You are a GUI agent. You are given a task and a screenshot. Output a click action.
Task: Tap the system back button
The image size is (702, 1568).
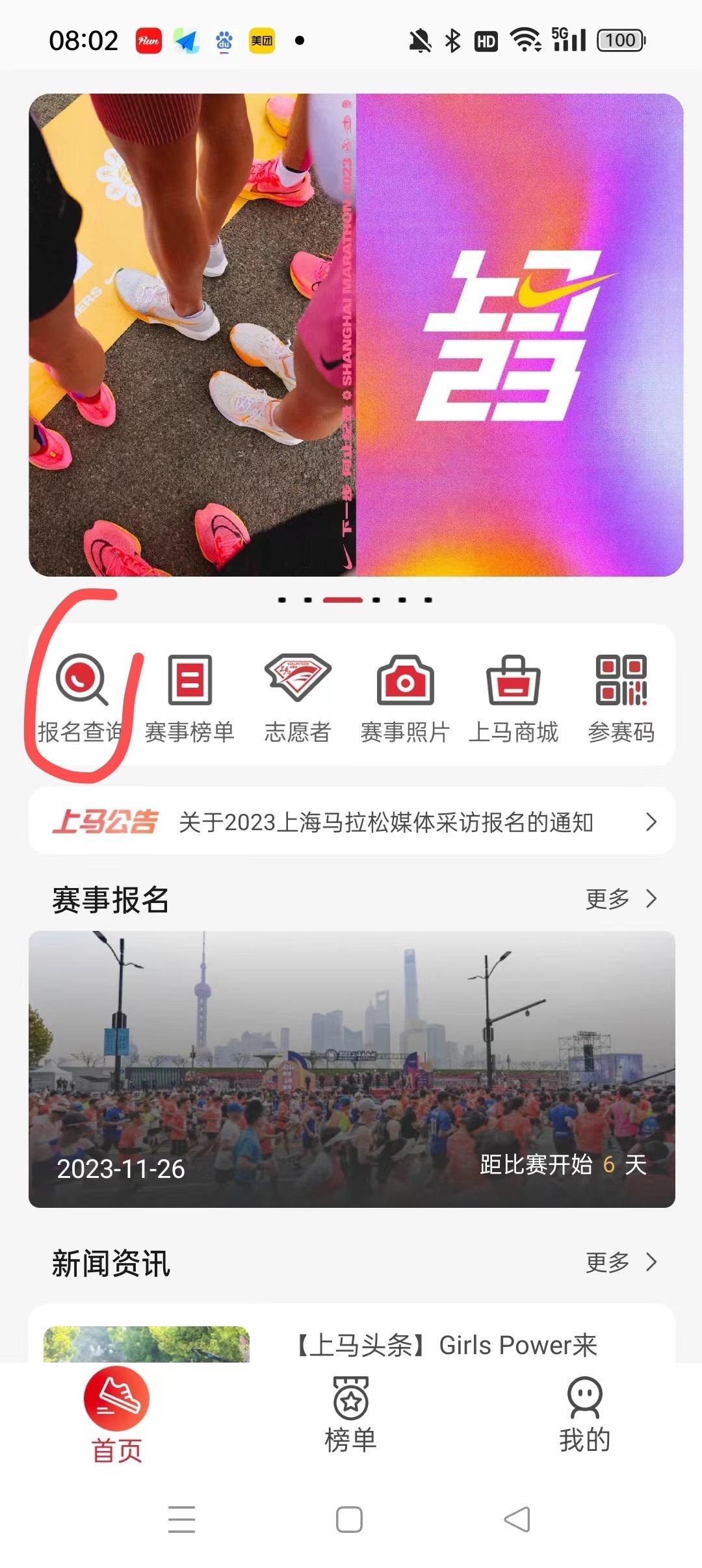(517, 1520)
